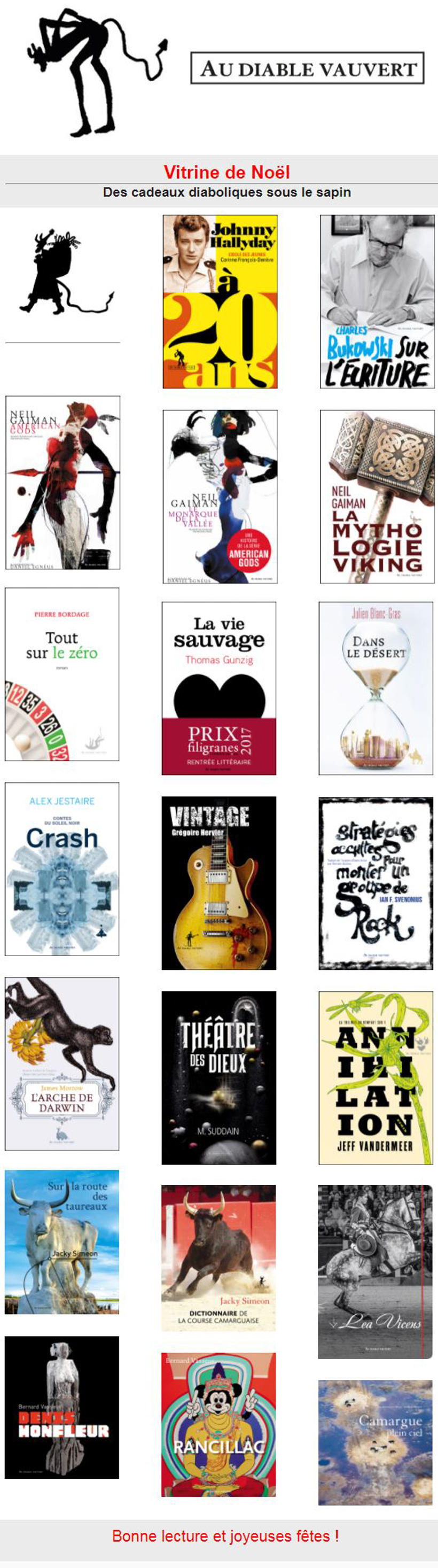Open L'Arche de Darwin cover
This screenshot has width=438, height=1568.
coord(62,1064)
